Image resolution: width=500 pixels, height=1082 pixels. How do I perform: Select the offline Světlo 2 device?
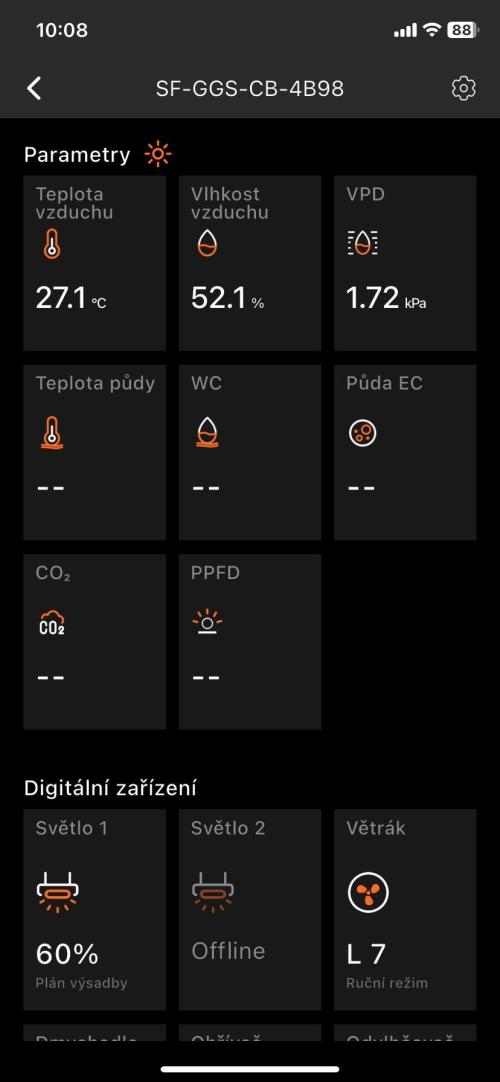point(250,910)
